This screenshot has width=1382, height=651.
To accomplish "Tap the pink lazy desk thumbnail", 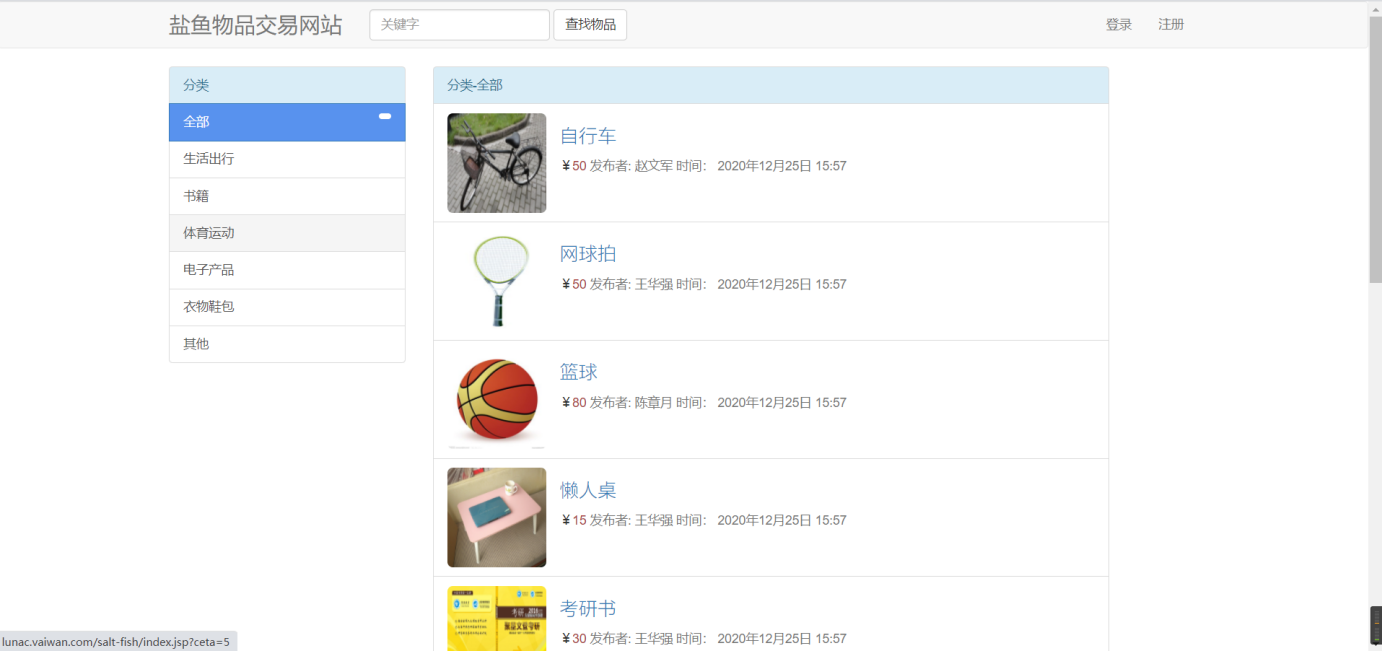I will [496, 517].
